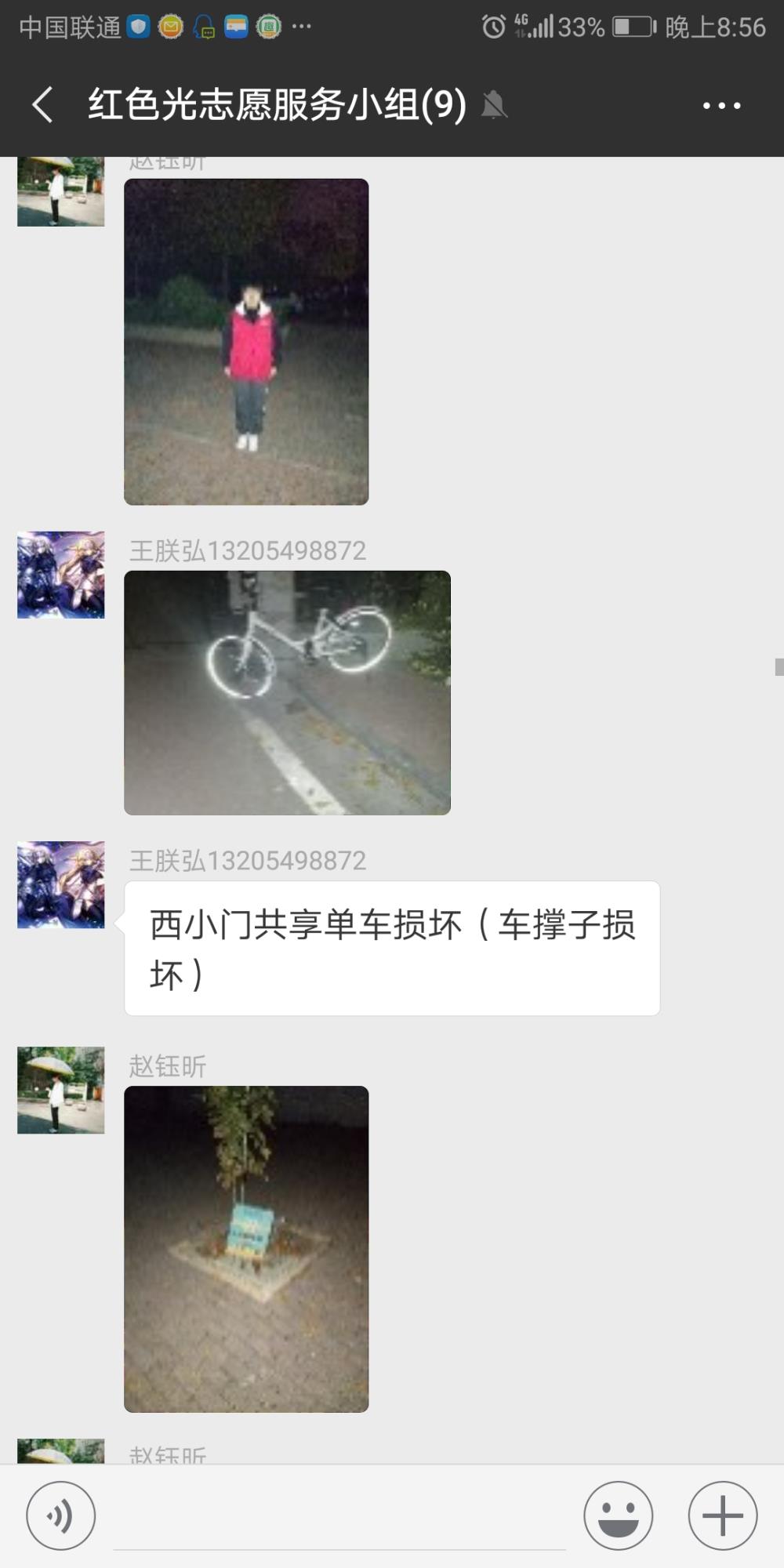This screenshot has height=1568, width=784.
Task: View photo of person in red vest
Action: (x=246, y=342)
